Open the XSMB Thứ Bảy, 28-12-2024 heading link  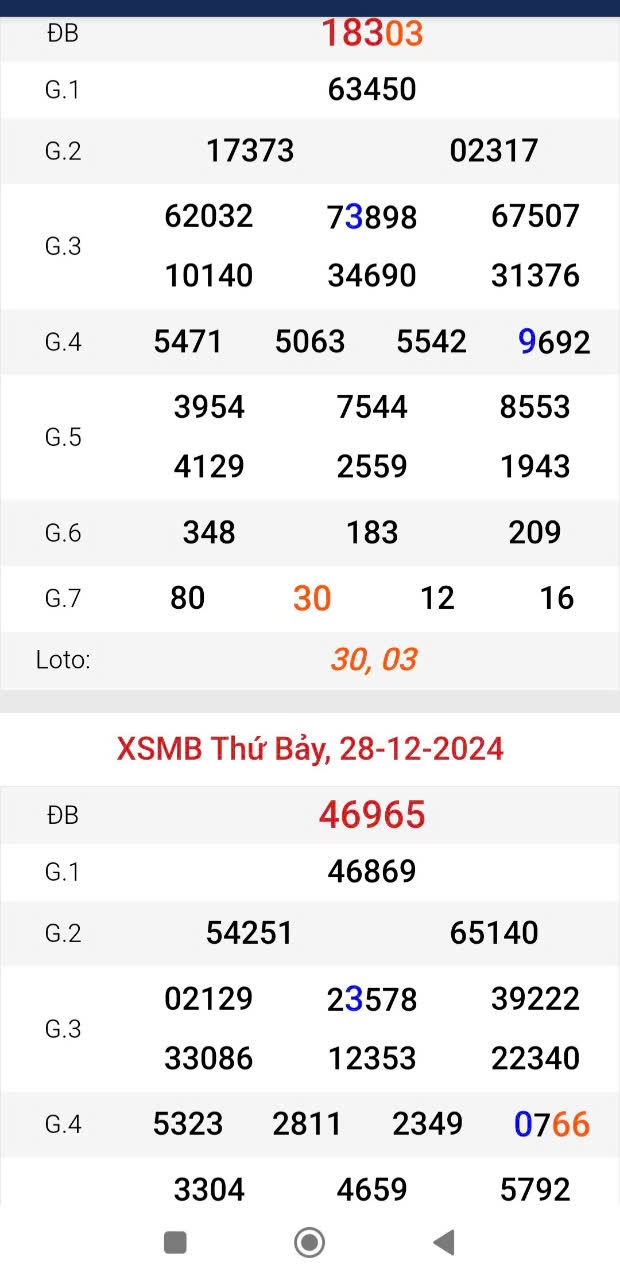[310, 748]
